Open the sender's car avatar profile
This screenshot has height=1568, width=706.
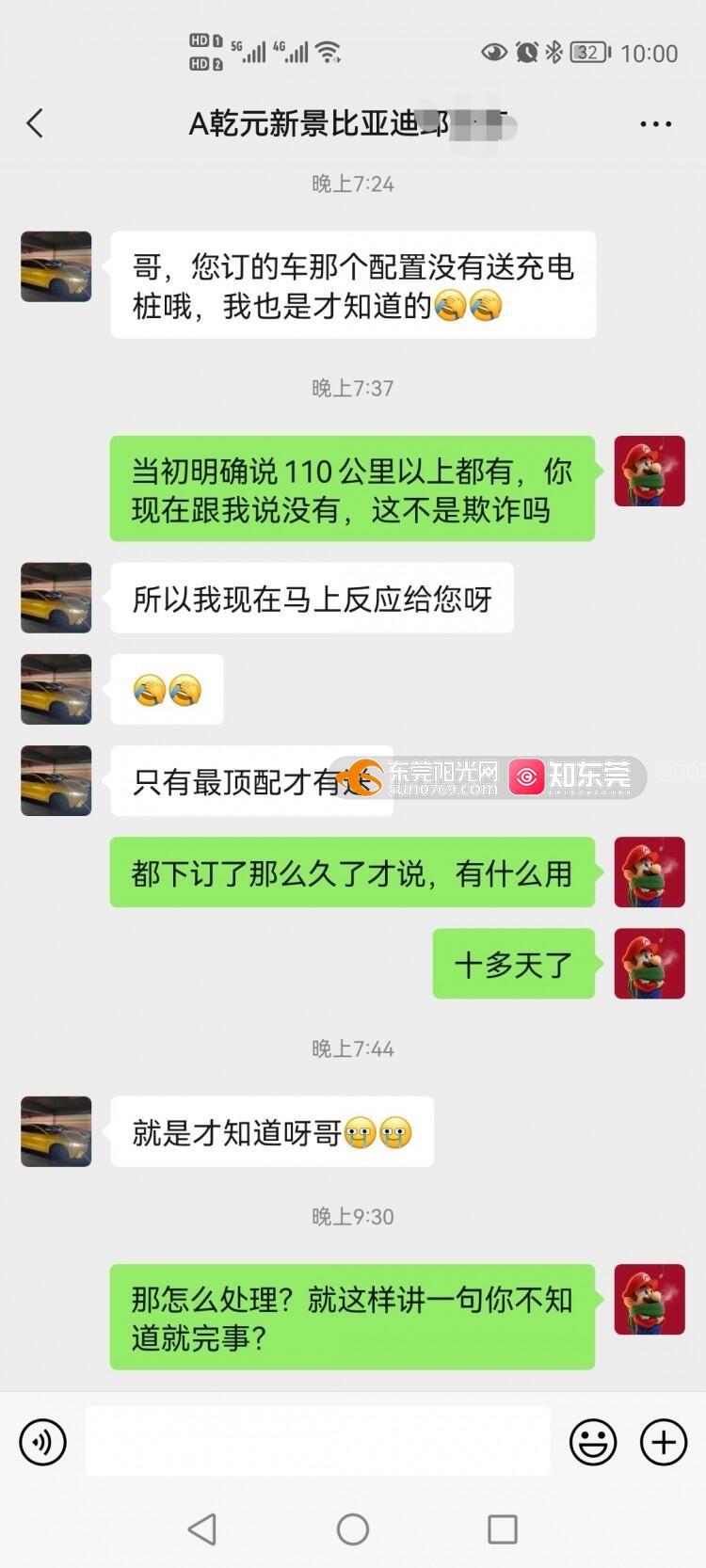pyautogui.click(x=56, y=267)
